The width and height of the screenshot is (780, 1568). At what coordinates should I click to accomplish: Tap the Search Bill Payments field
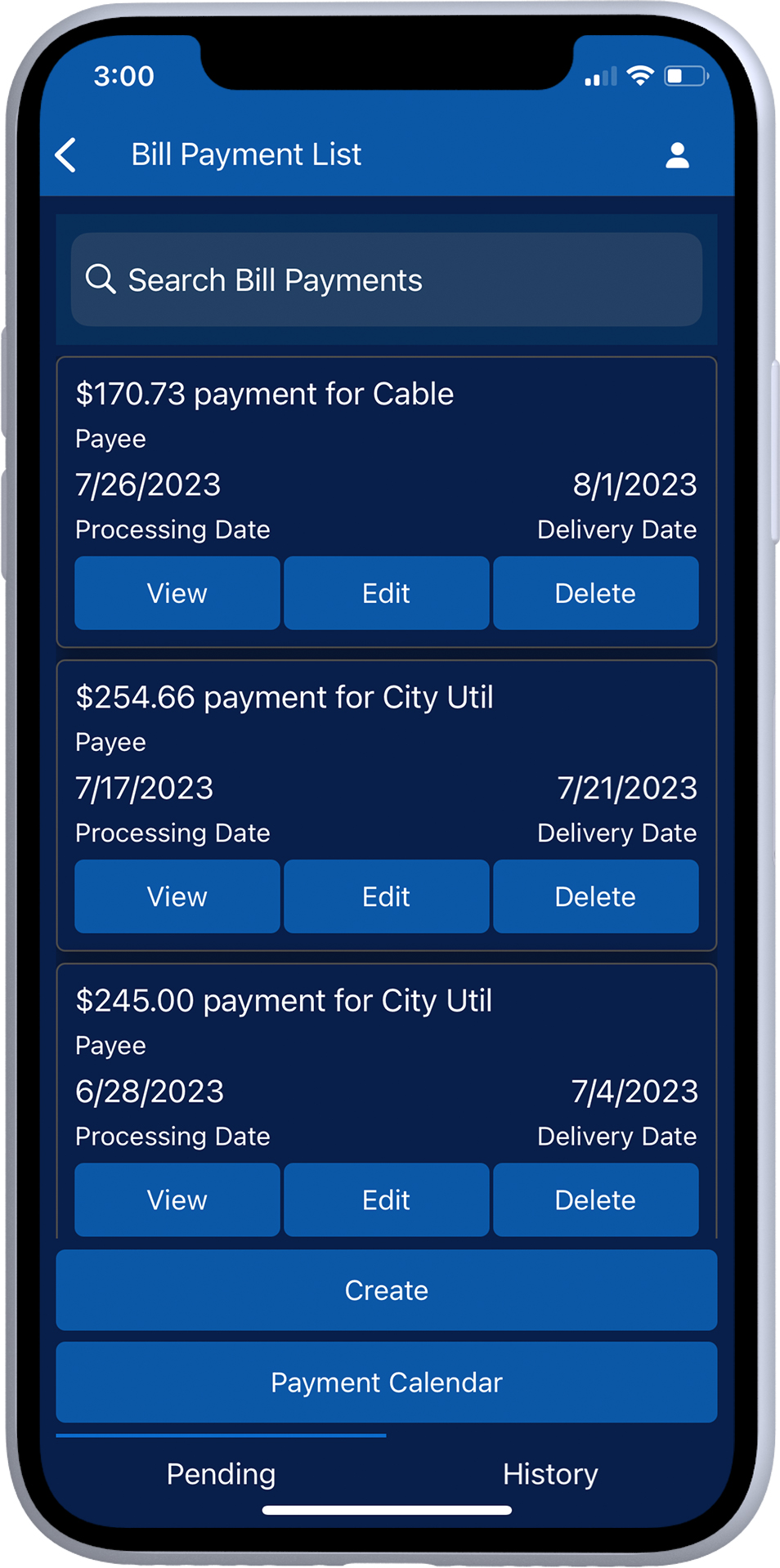pos(387,279)
